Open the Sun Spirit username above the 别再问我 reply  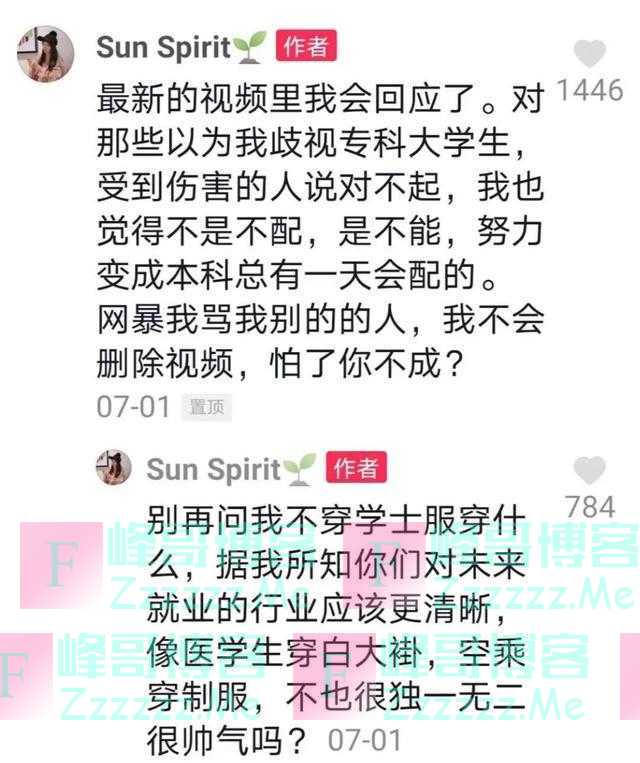click(x=214, y=468)
